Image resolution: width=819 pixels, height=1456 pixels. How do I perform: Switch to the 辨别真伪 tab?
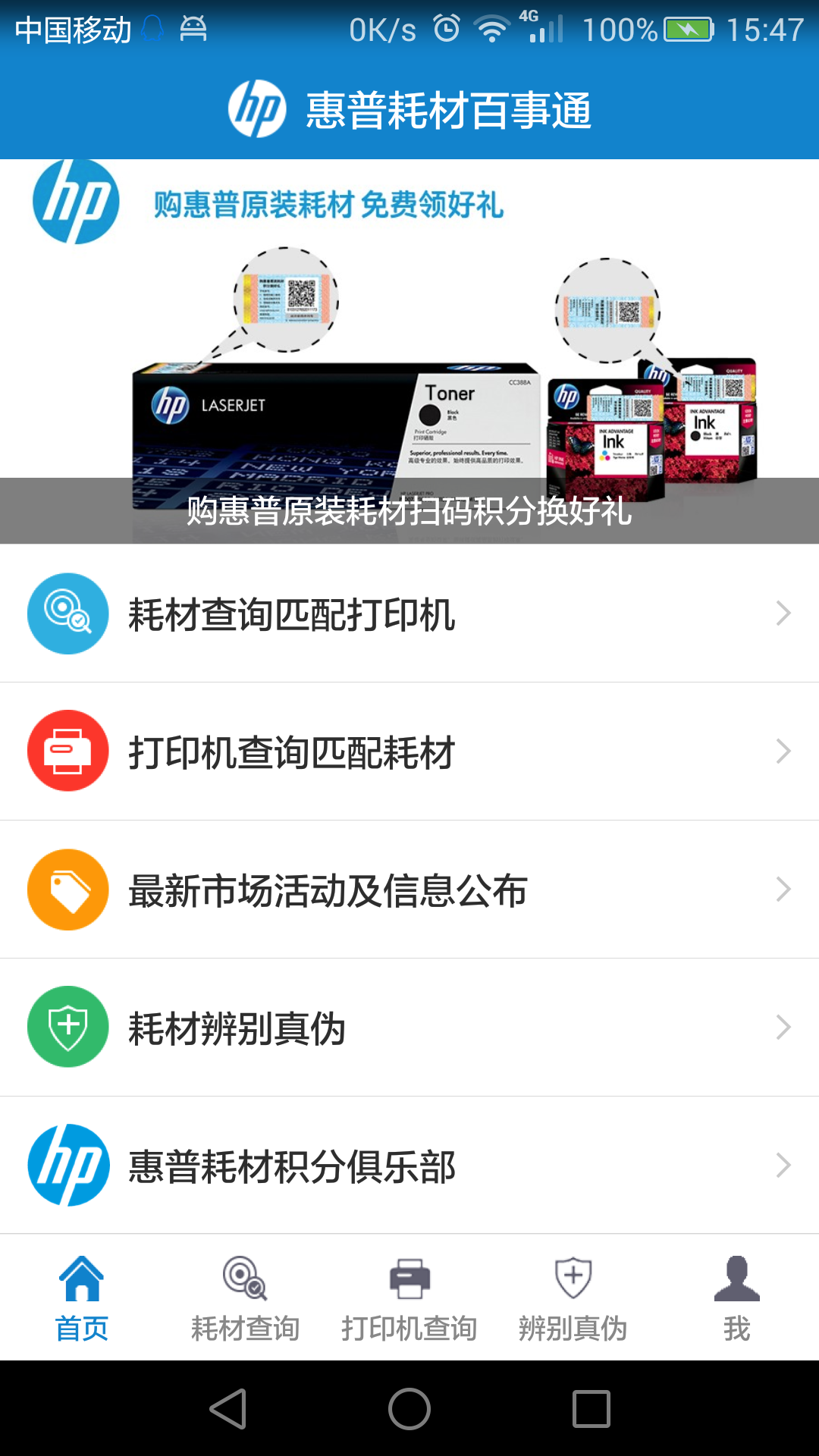[573, 1298]
